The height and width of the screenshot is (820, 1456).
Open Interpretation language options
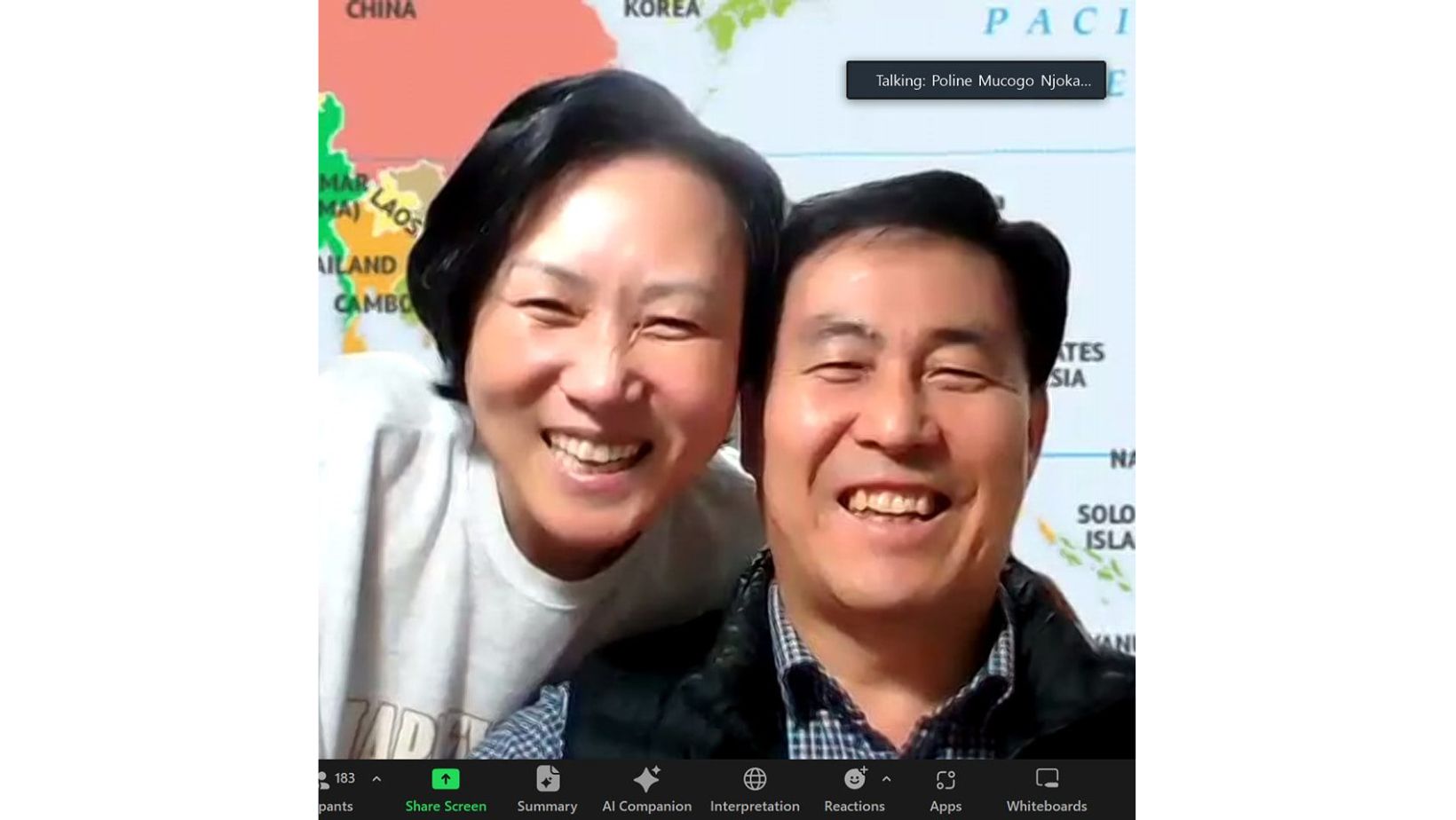coord(755,788)
